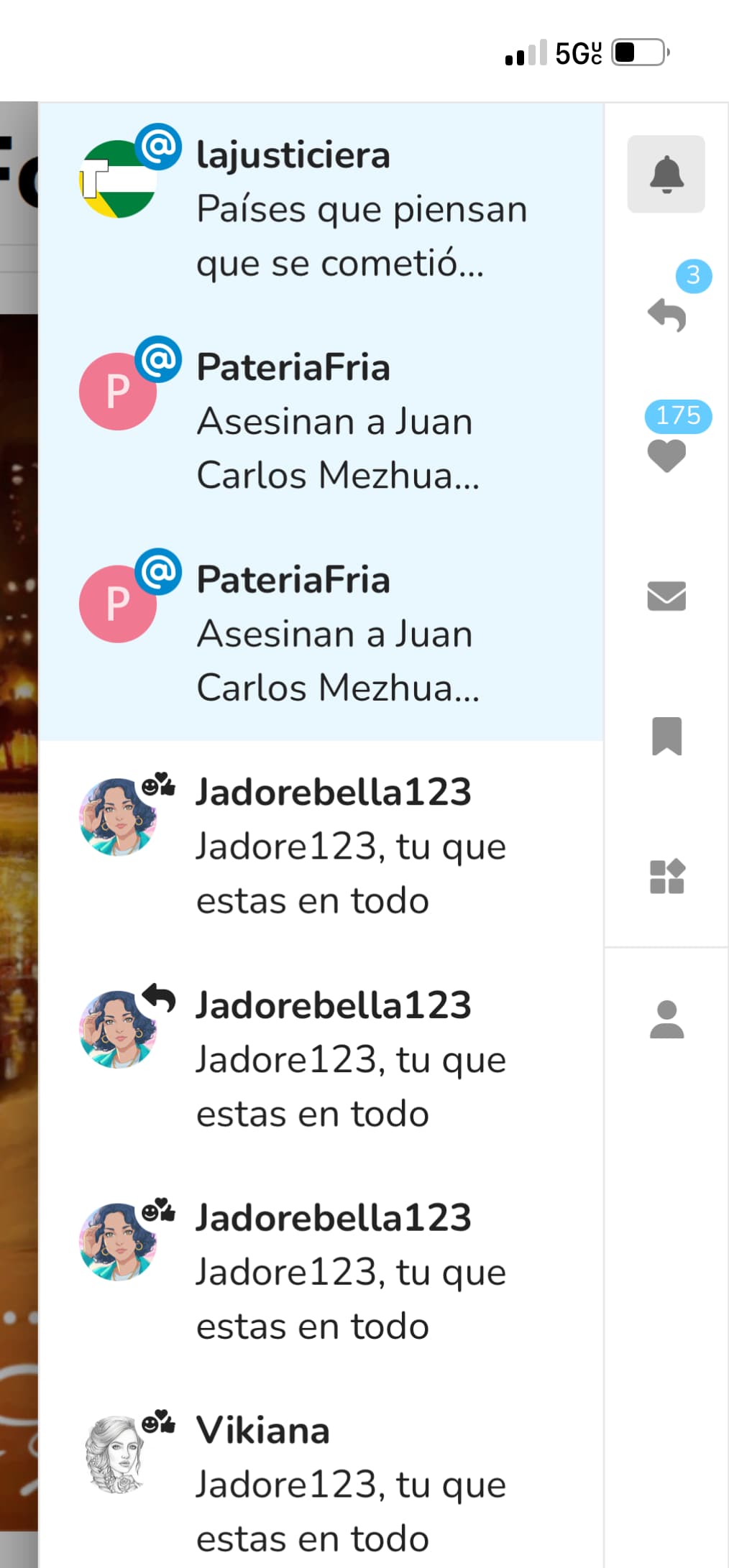Open the other notifications tab with squares icon
Image resolution: width=729 pixels, height=1568 pixels.
pos(666,877)
